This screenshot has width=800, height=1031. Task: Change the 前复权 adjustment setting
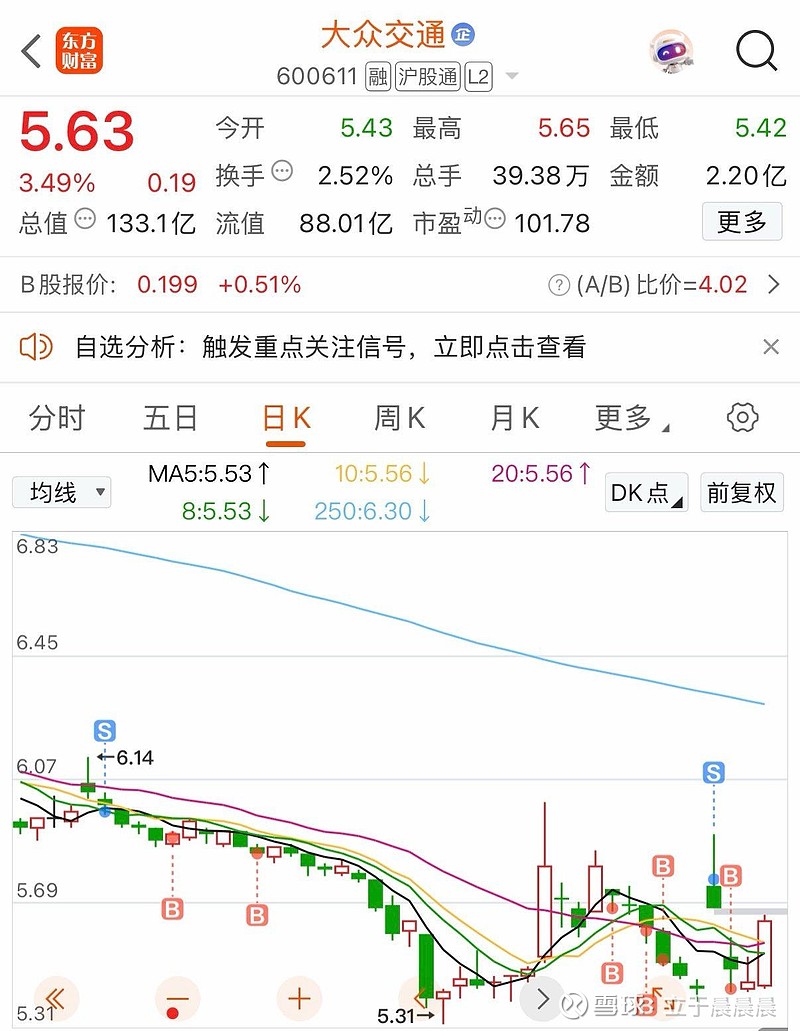click(x=741, y=492)
